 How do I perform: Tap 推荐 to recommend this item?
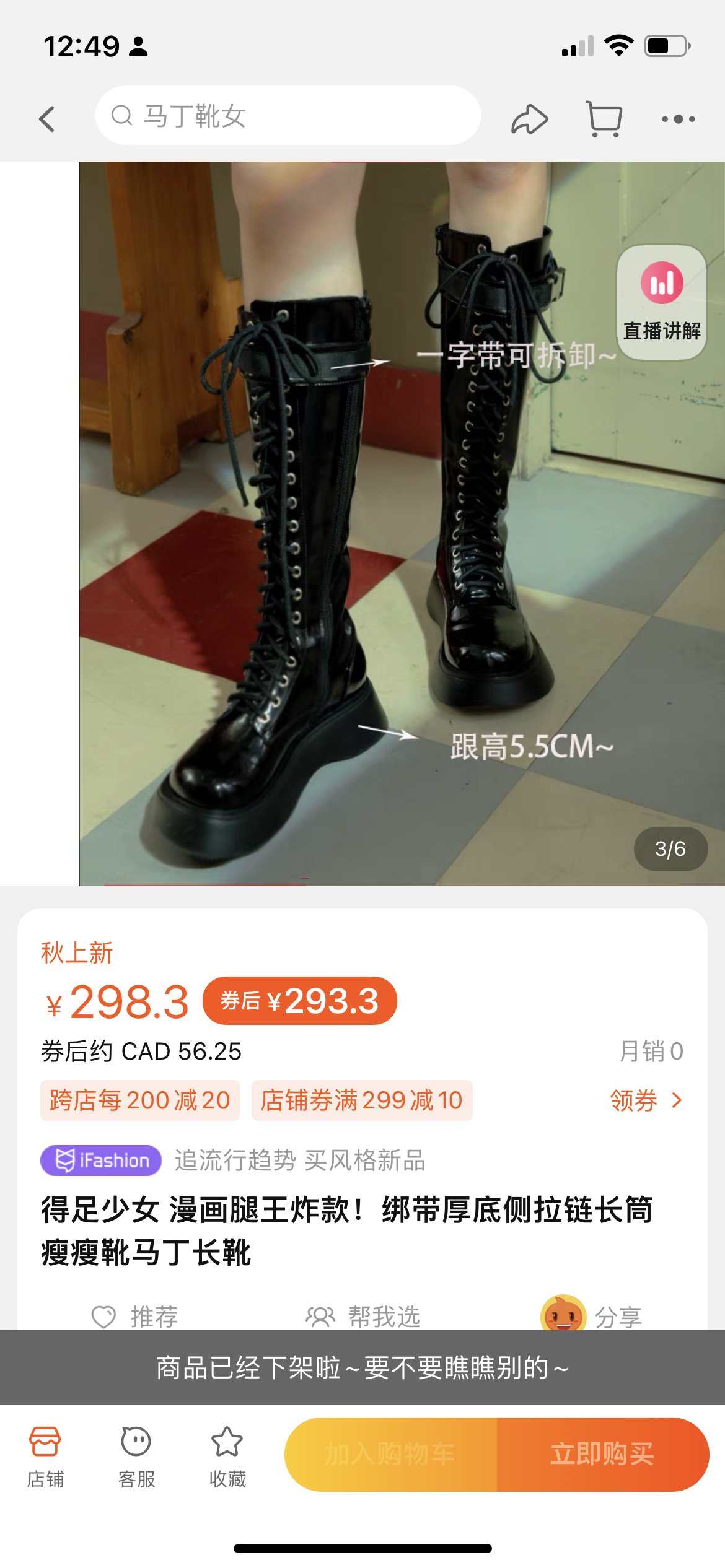coord(135,1316)
